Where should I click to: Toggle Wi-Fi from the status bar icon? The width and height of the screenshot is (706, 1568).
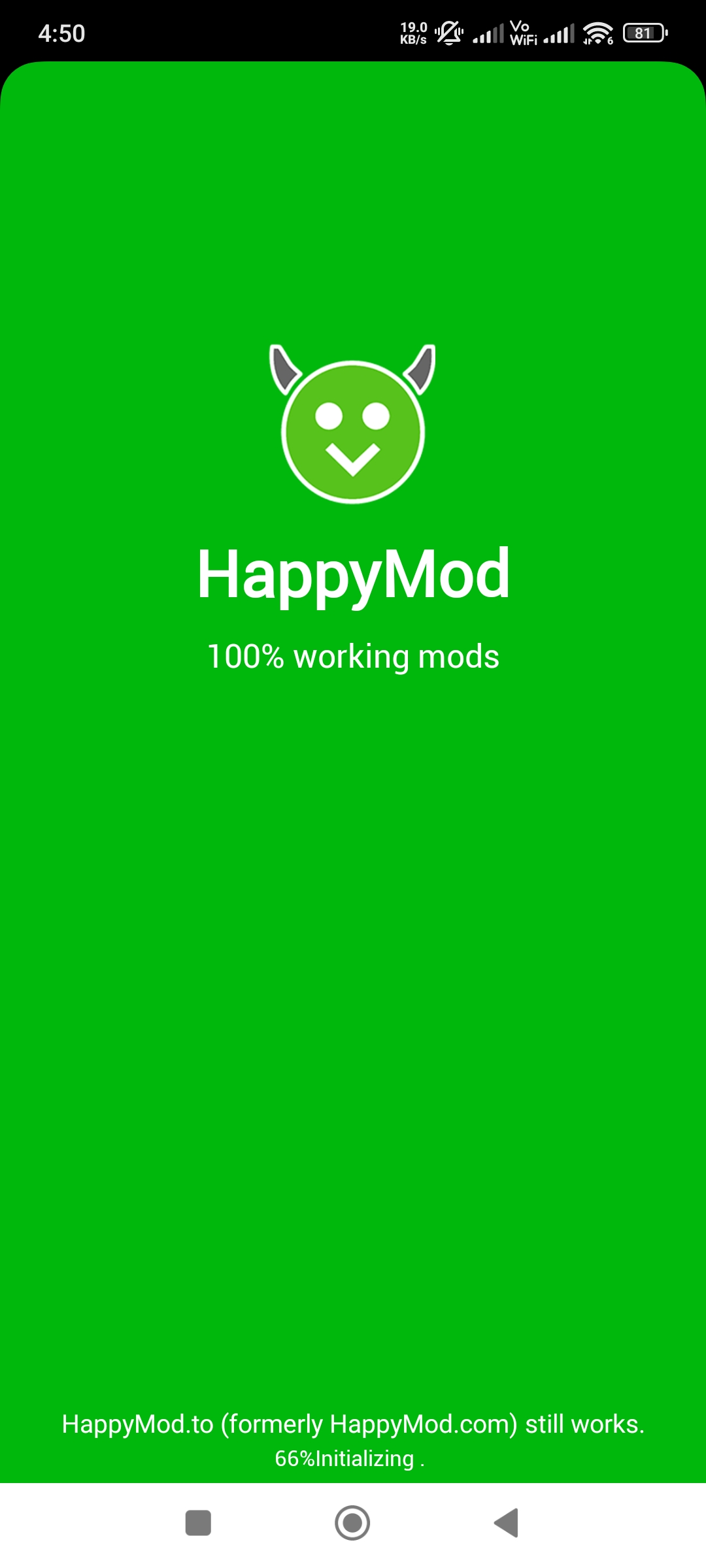point(599,31)
